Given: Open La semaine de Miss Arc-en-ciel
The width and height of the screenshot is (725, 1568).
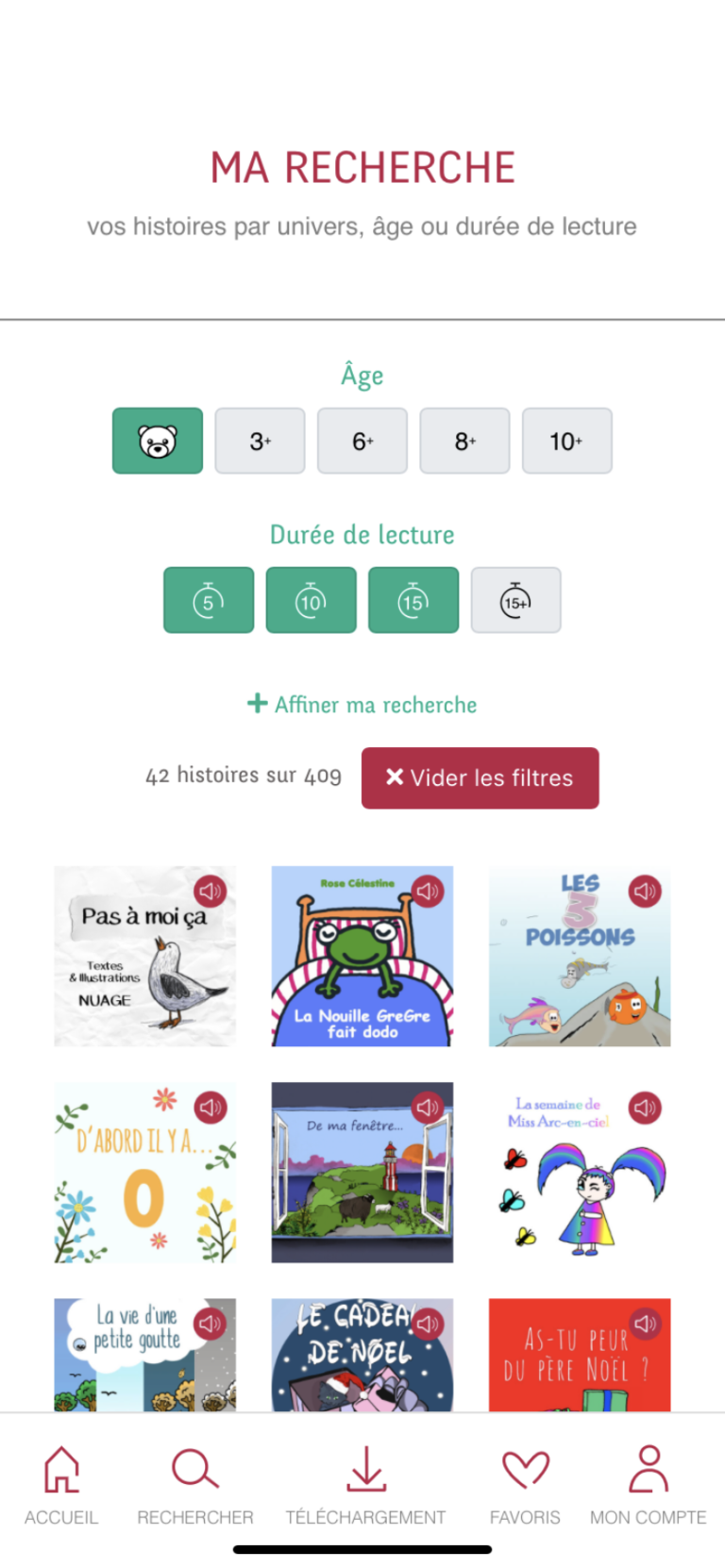Looking at the screenshot, I should [580, 1172].
